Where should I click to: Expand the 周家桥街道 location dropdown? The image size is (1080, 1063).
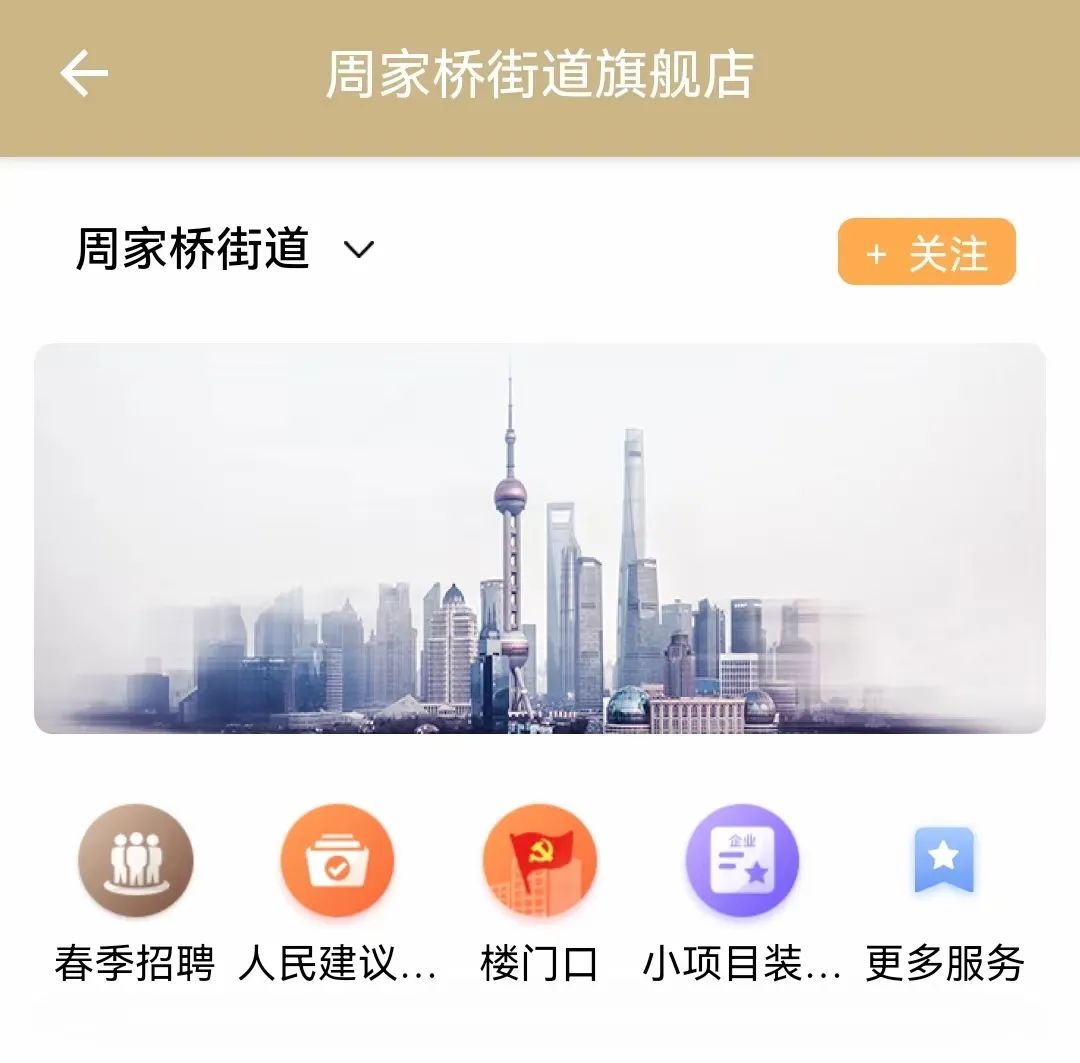coord(358,249)
